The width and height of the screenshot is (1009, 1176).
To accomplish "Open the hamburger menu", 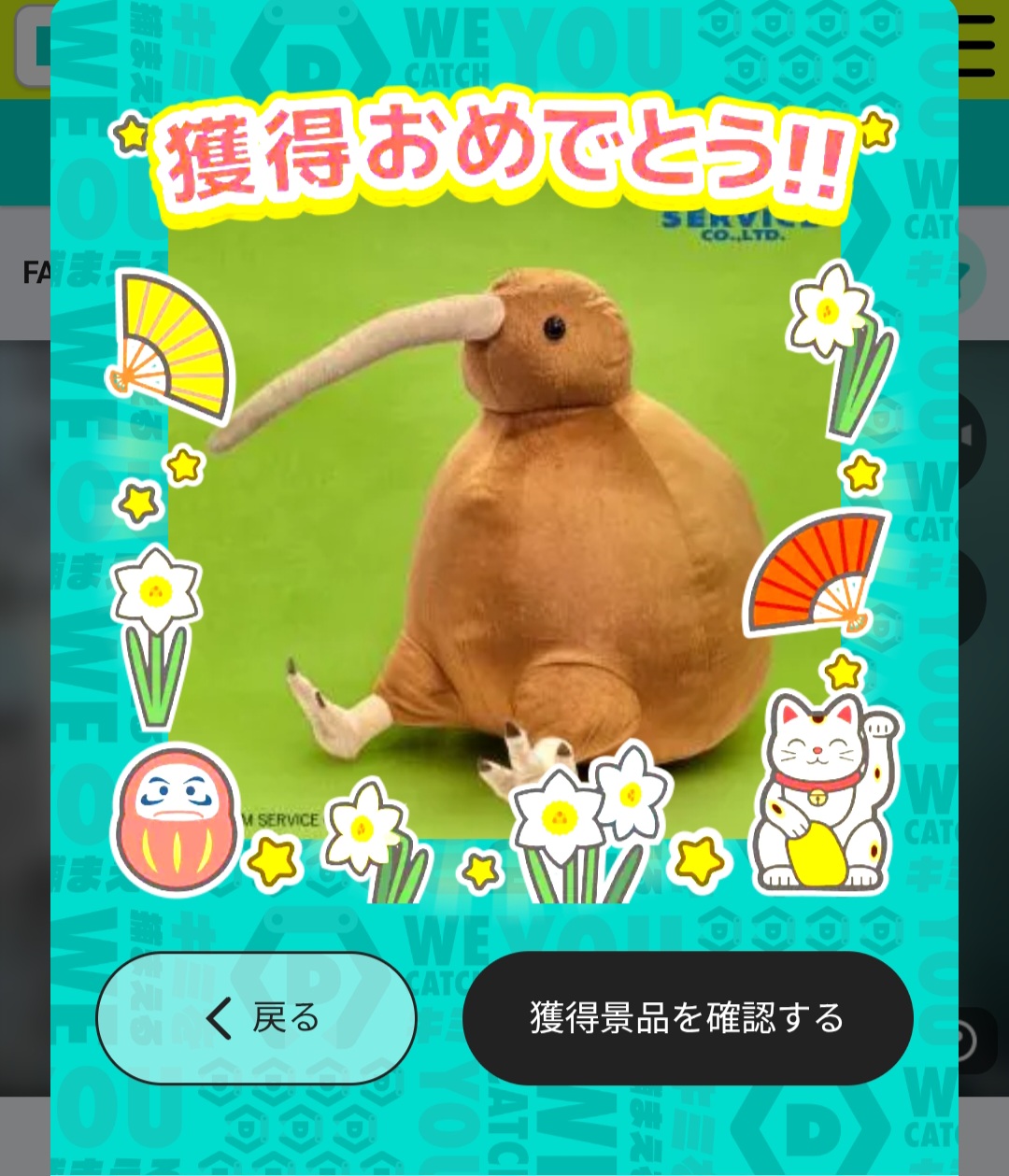I will 978,47.
